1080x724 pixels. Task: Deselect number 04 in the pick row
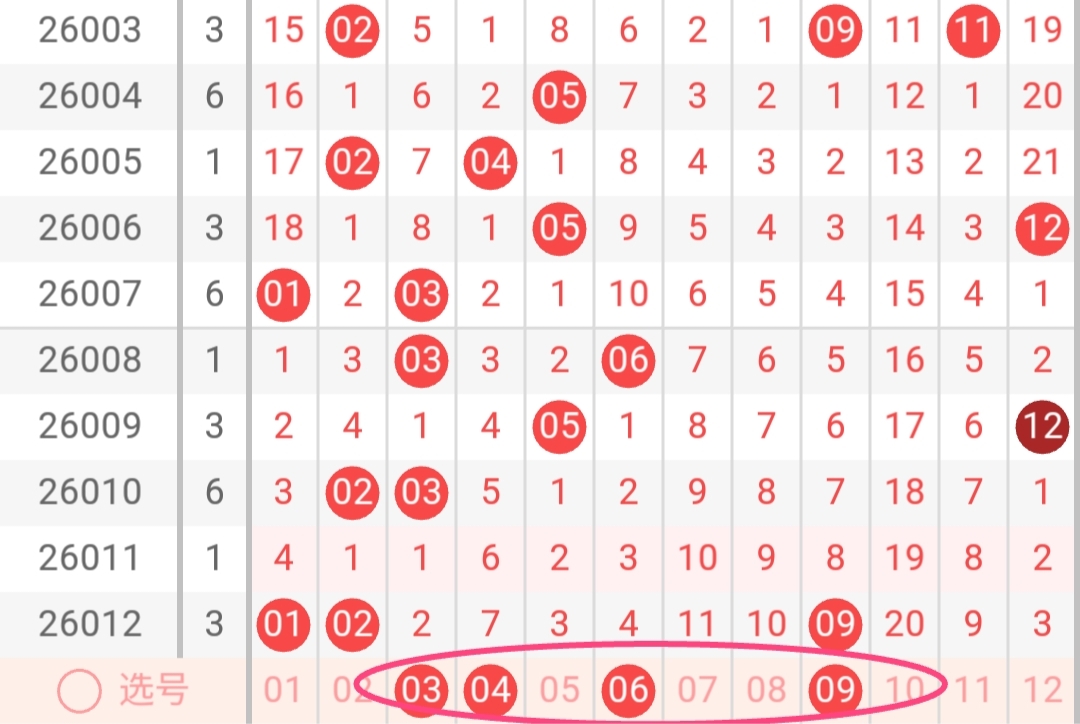(490, 690)
